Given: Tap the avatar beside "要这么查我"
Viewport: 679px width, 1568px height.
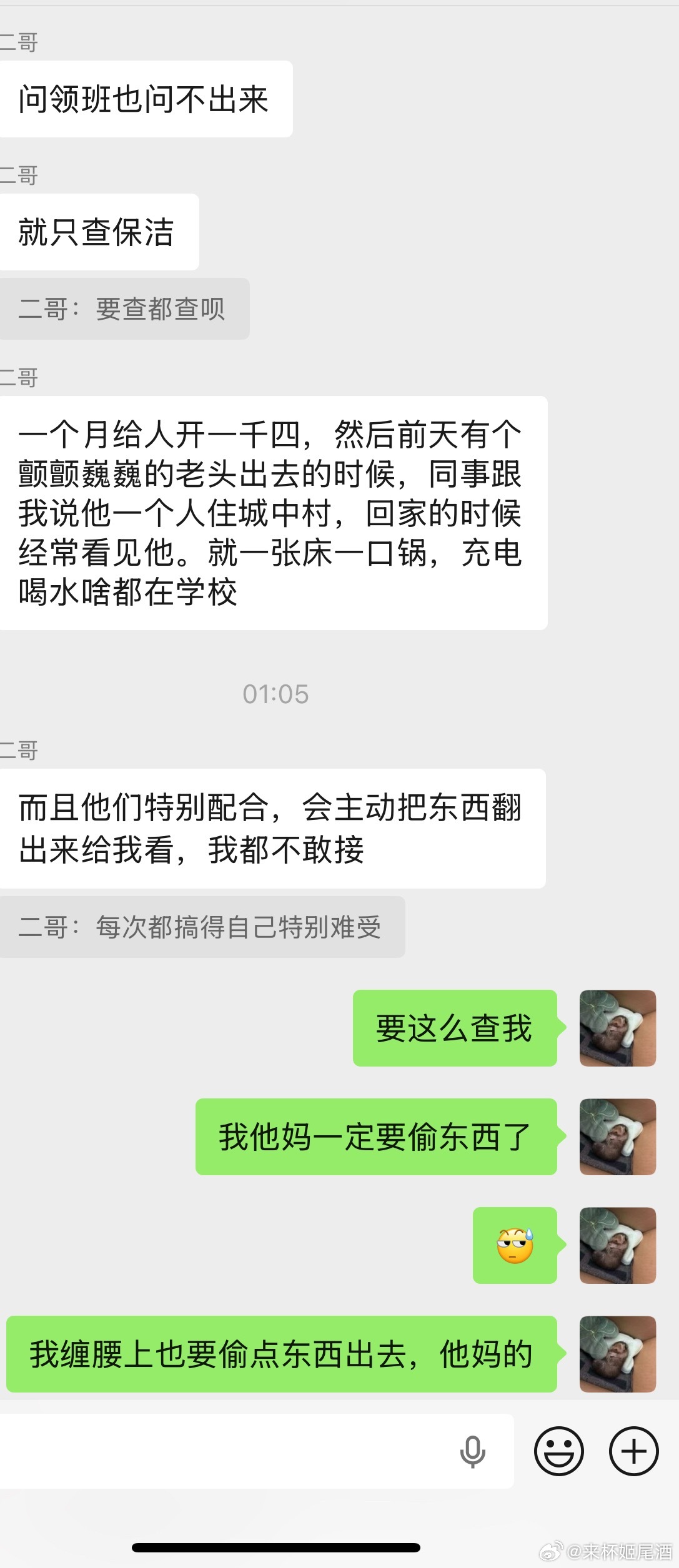Looking at the screenshot, I should pos(617,1028).
